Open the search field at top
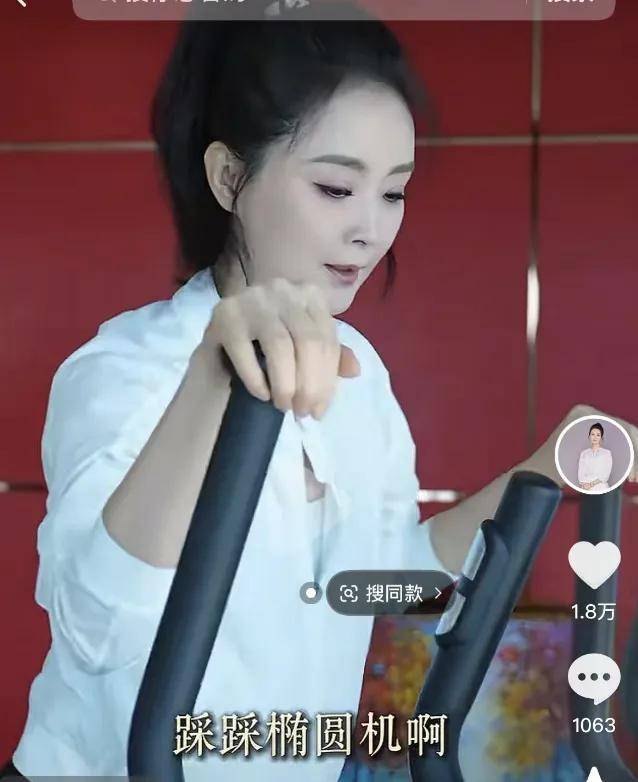The width and height of the screenshot is (638, 782). tap(300, 6)
